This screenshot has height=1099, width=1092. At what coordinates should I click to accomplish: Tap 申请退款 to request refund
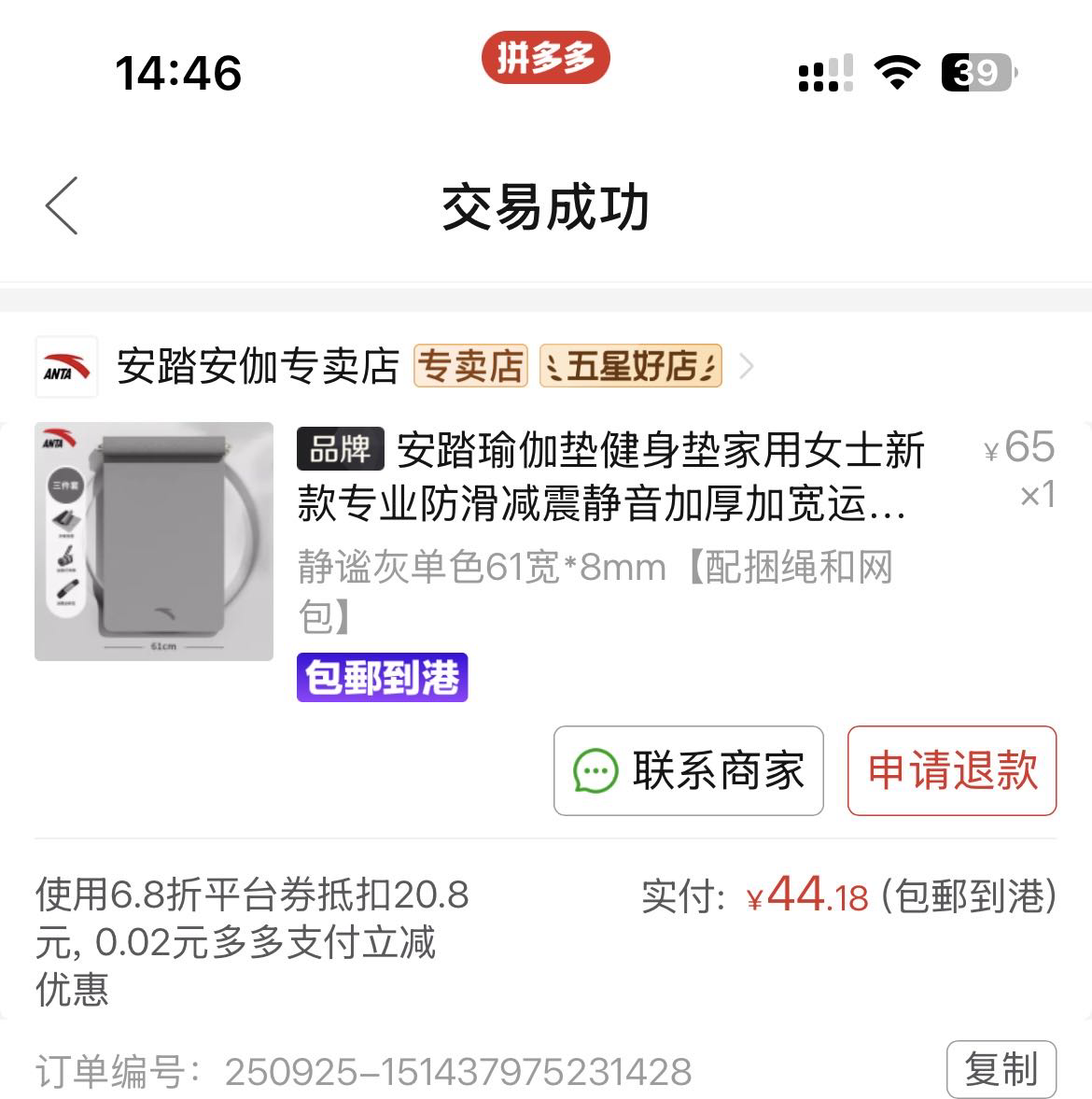pyautogui.click(x=951, y=771)
